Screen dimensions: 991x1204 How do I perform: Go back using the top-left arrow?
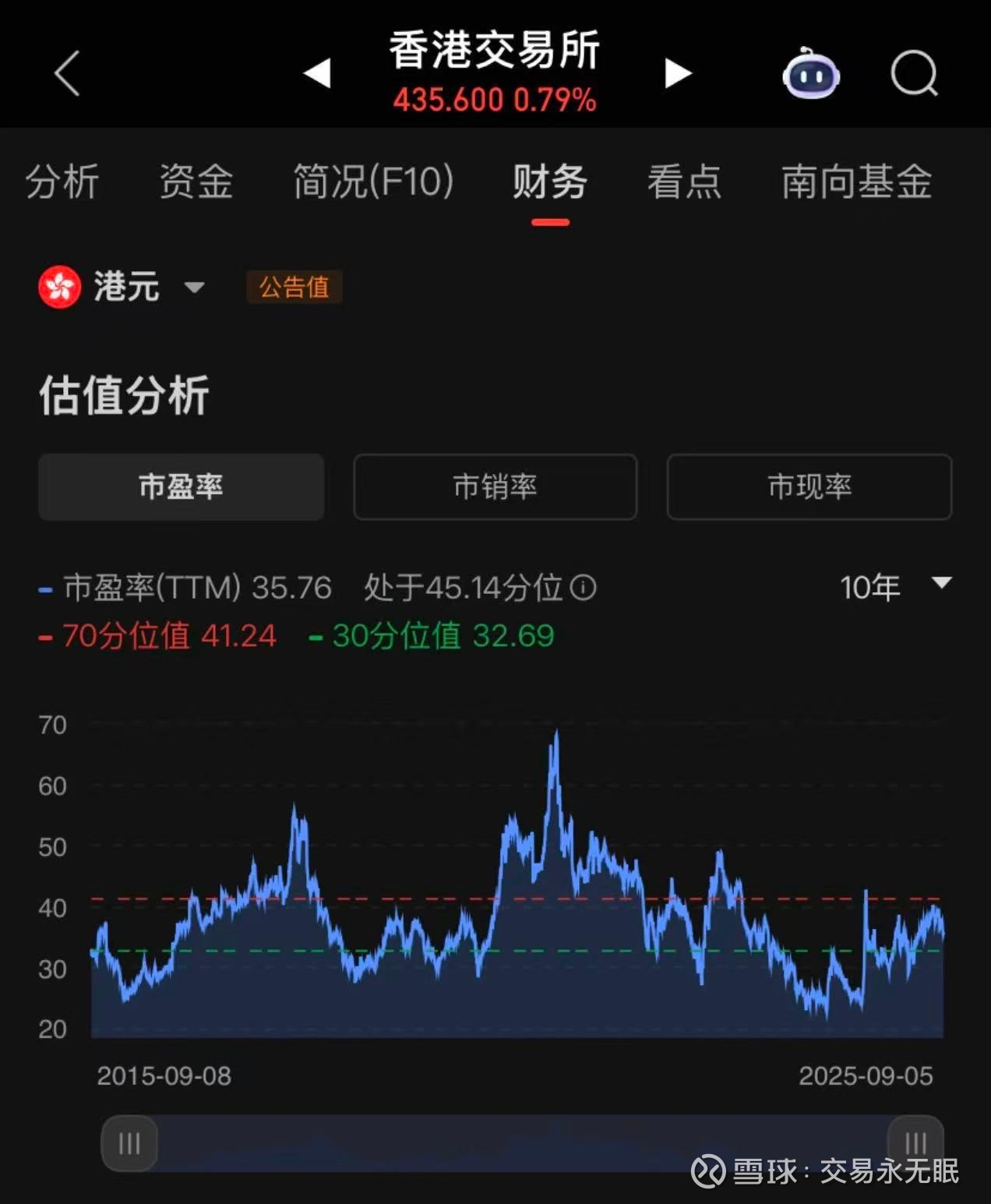click(67, 73)
